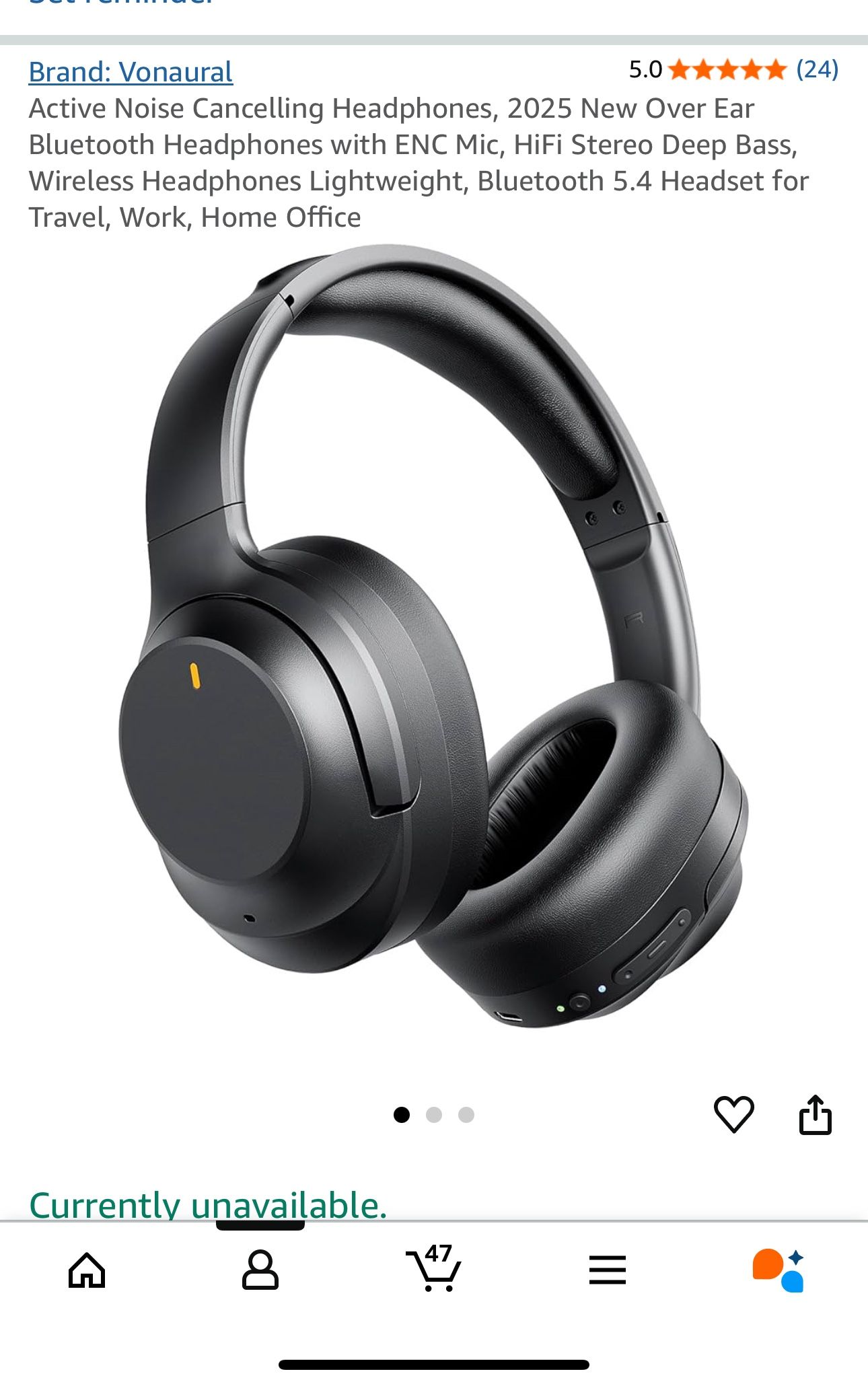868x1386 pixels.
Task: Open the headphones product image
Action: point(434,636)
